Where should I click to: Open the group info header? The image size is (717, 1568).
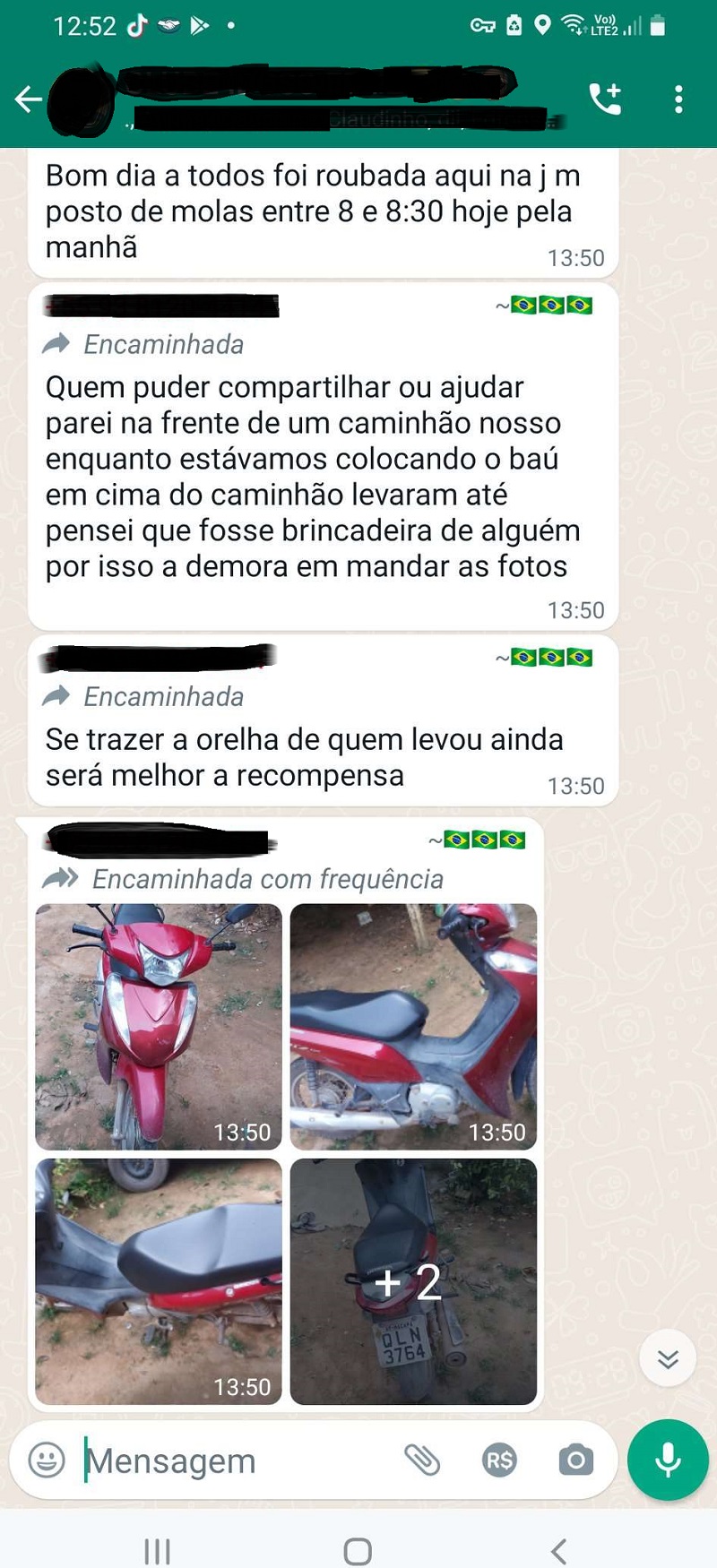[314, 99]
